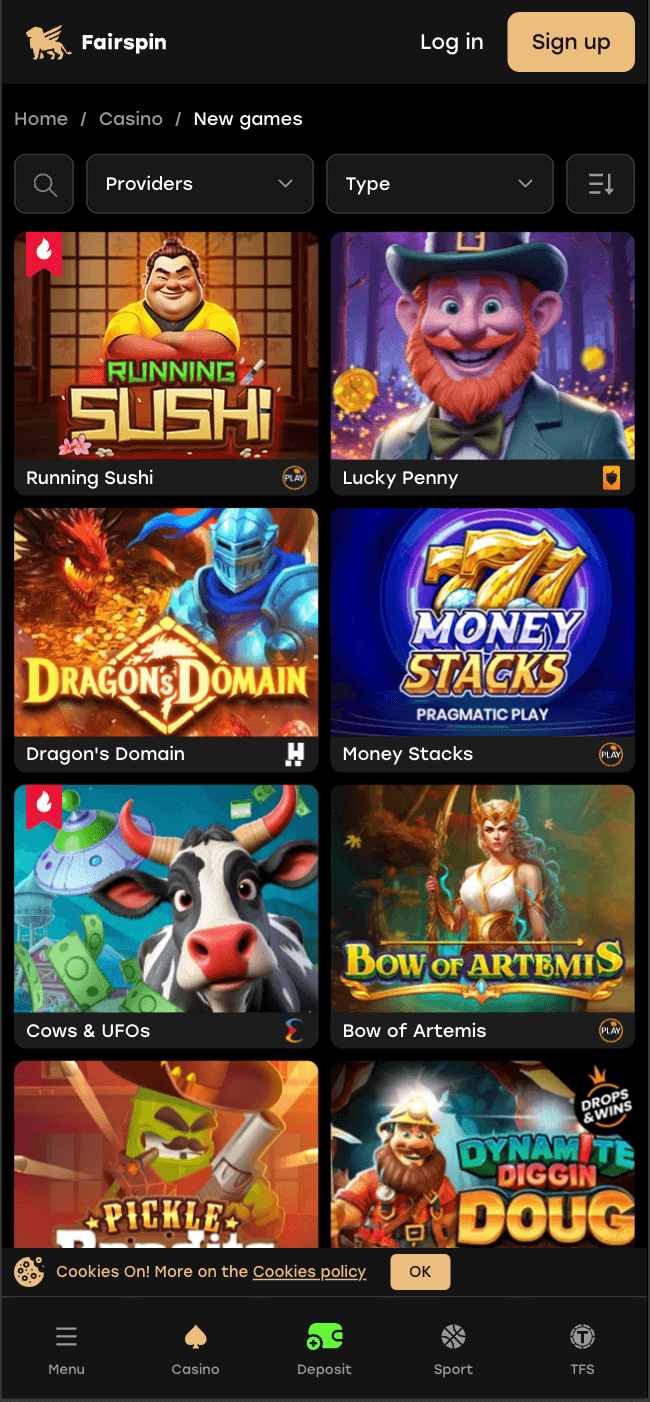The image size is (650, 1402).
Task: Open the Lucky Penny game
Action: 483,364
